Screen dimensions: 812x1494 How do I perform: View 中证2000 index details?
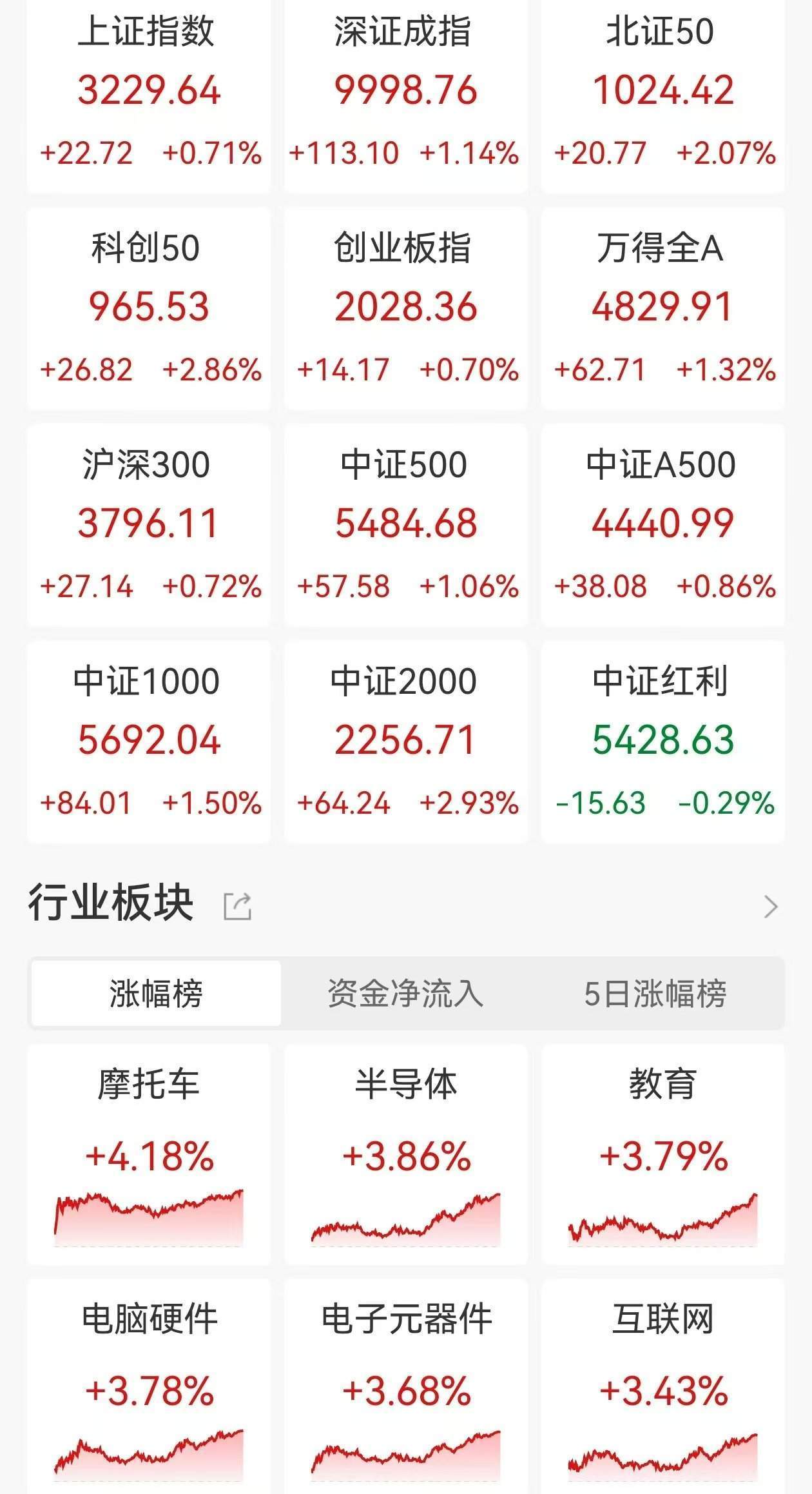click(405, 742)
